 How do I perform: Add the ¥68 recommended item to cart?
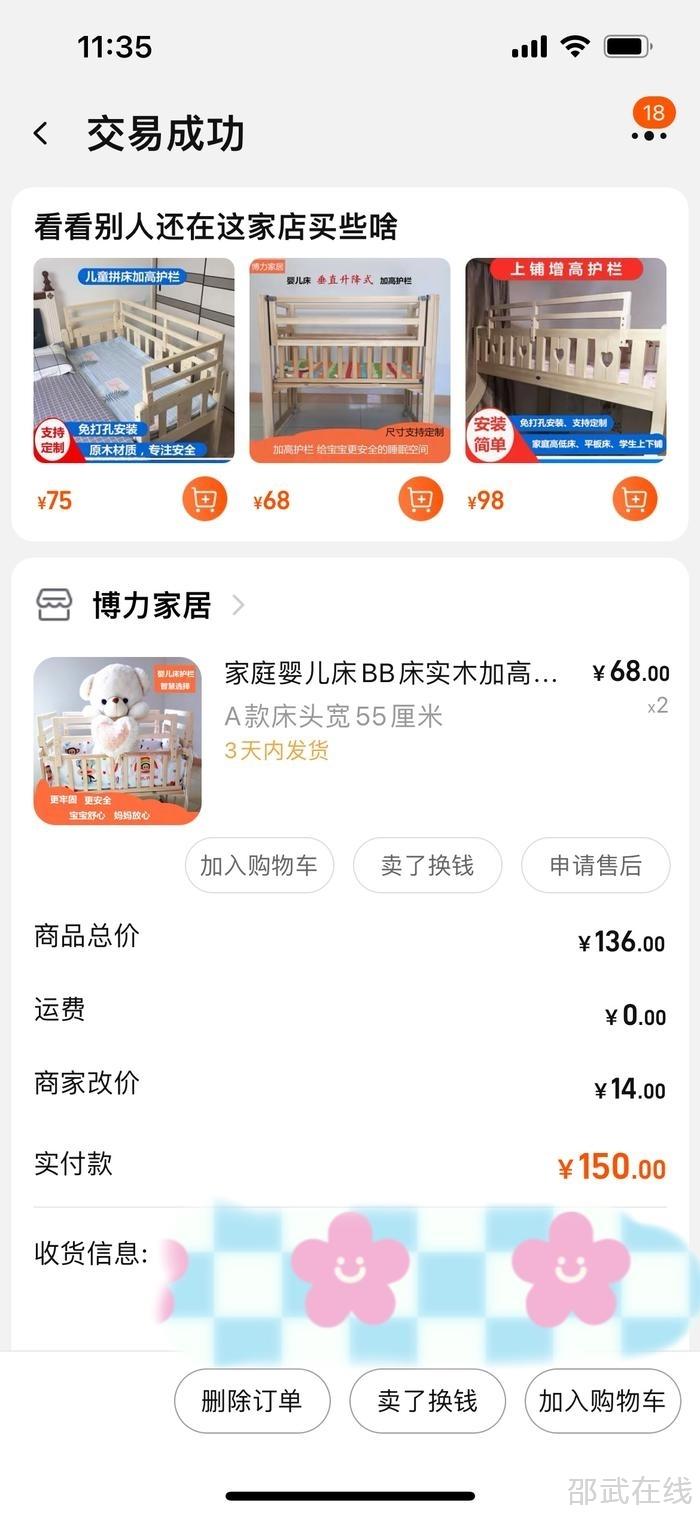(x=420, y=499)
